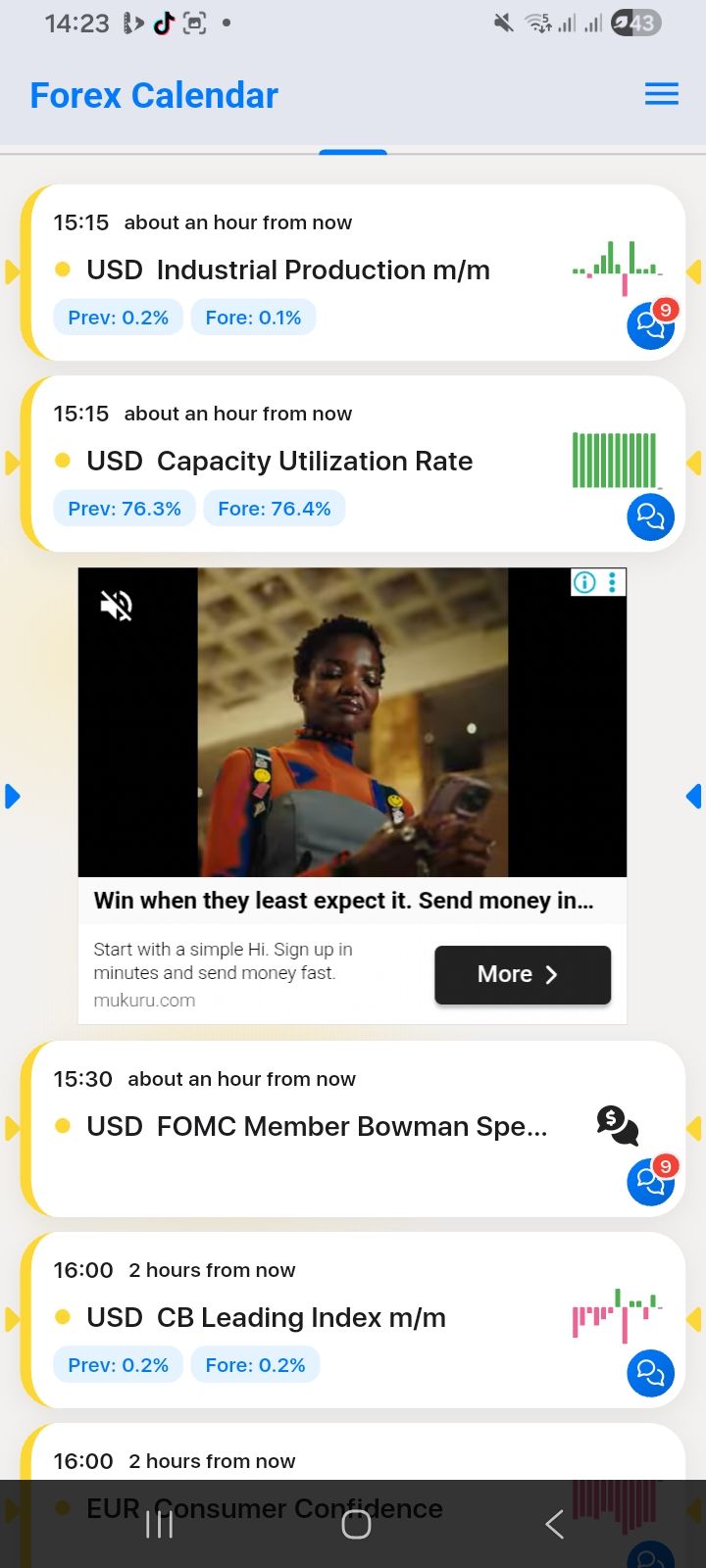
Task: Open comments on CB Leading Index m/m
Action: tap(651, 1373)
